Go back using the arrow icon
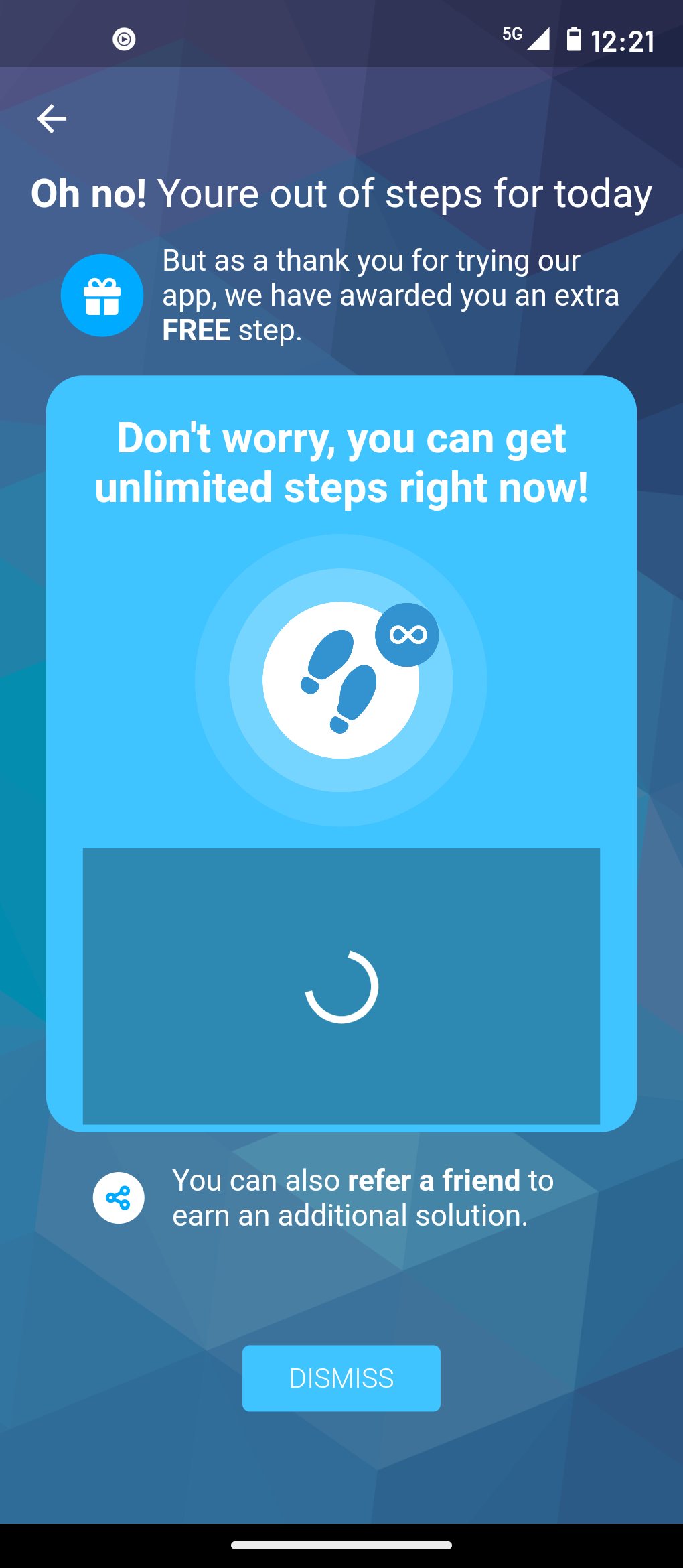Screen dimensions: 683x1568 52,119
